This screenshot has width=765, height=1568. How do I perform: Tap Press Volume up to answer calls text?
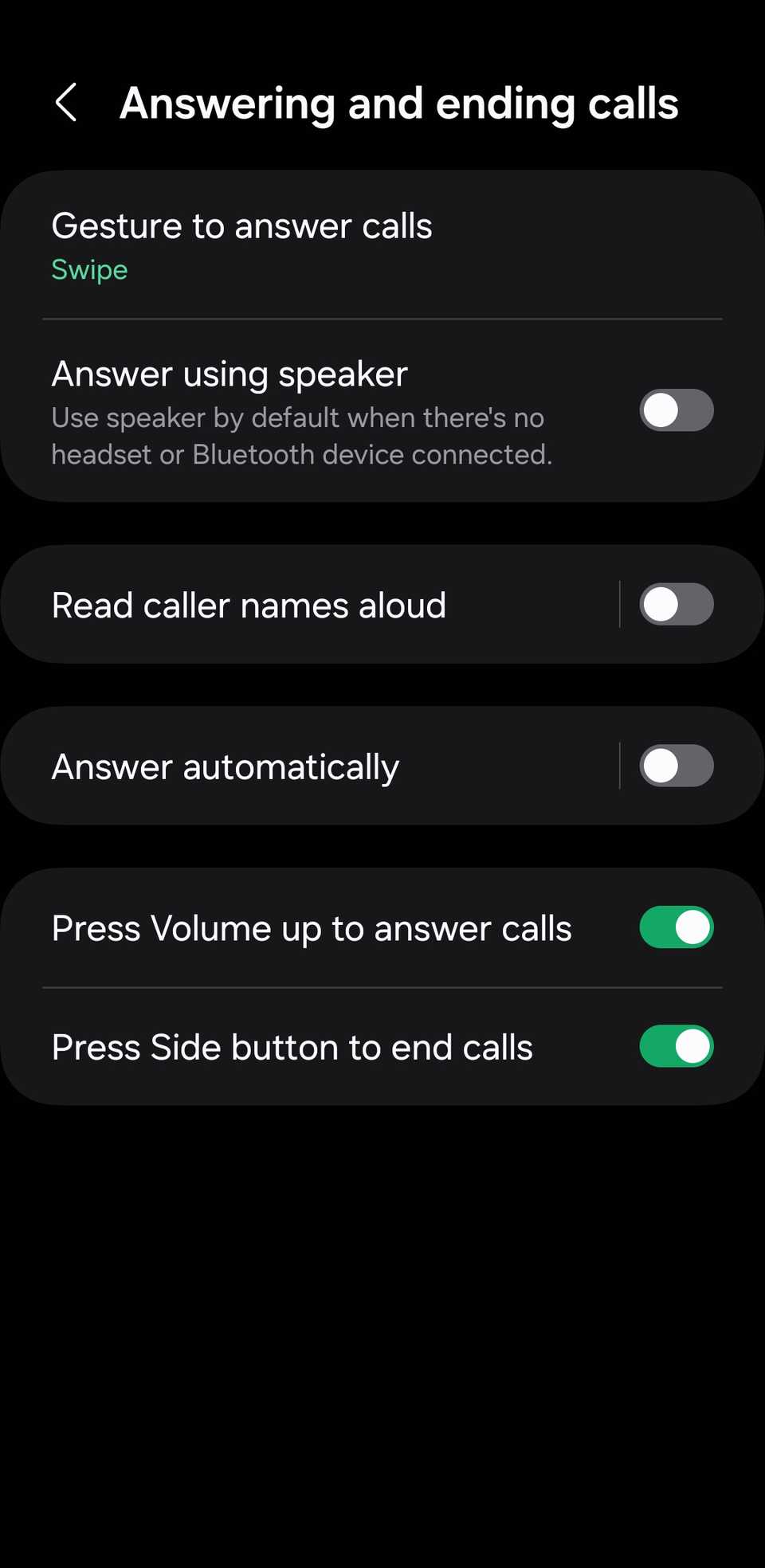(311, 927)
